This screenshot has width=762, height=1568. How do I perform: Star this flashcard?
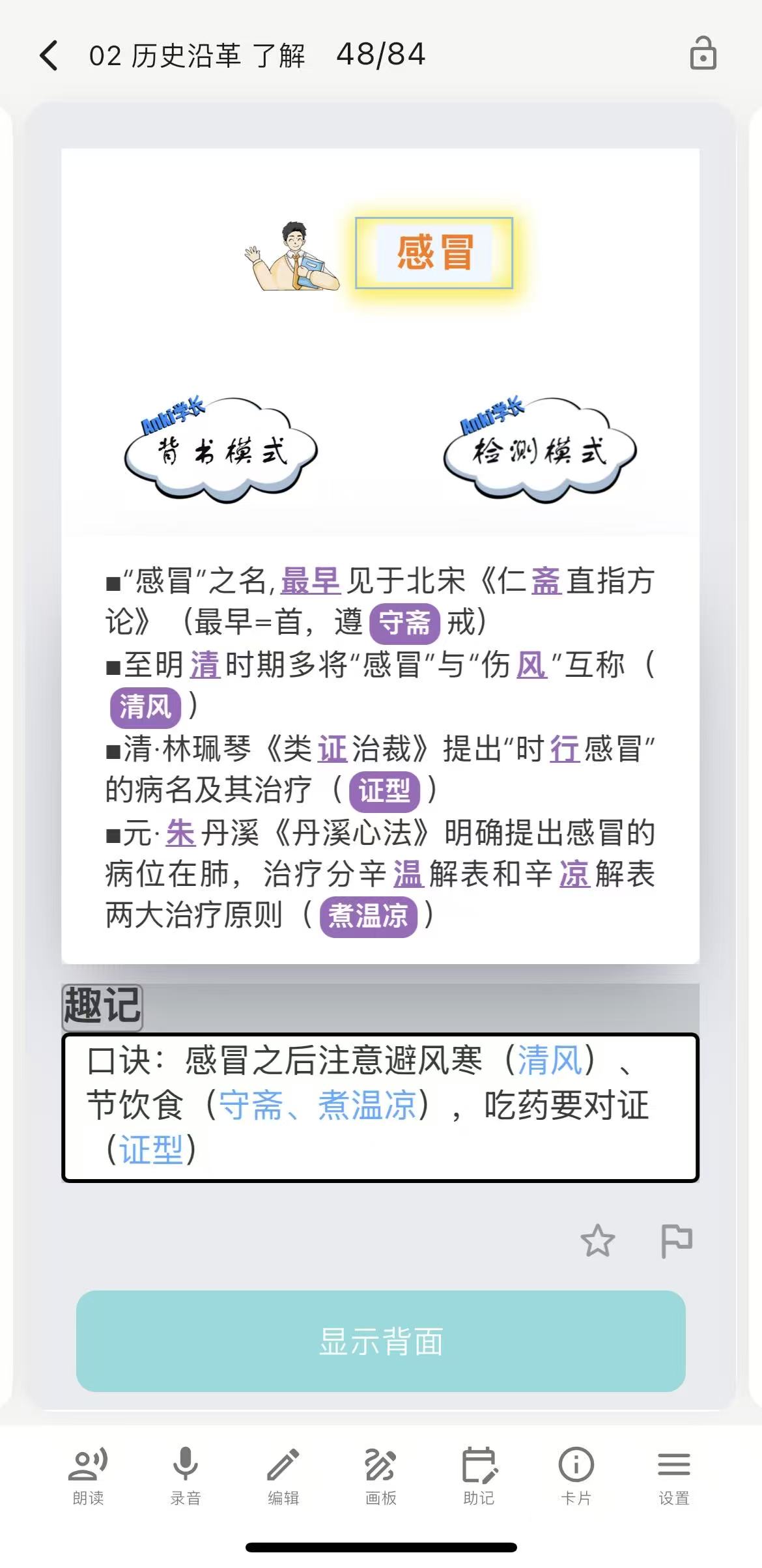597,1240
